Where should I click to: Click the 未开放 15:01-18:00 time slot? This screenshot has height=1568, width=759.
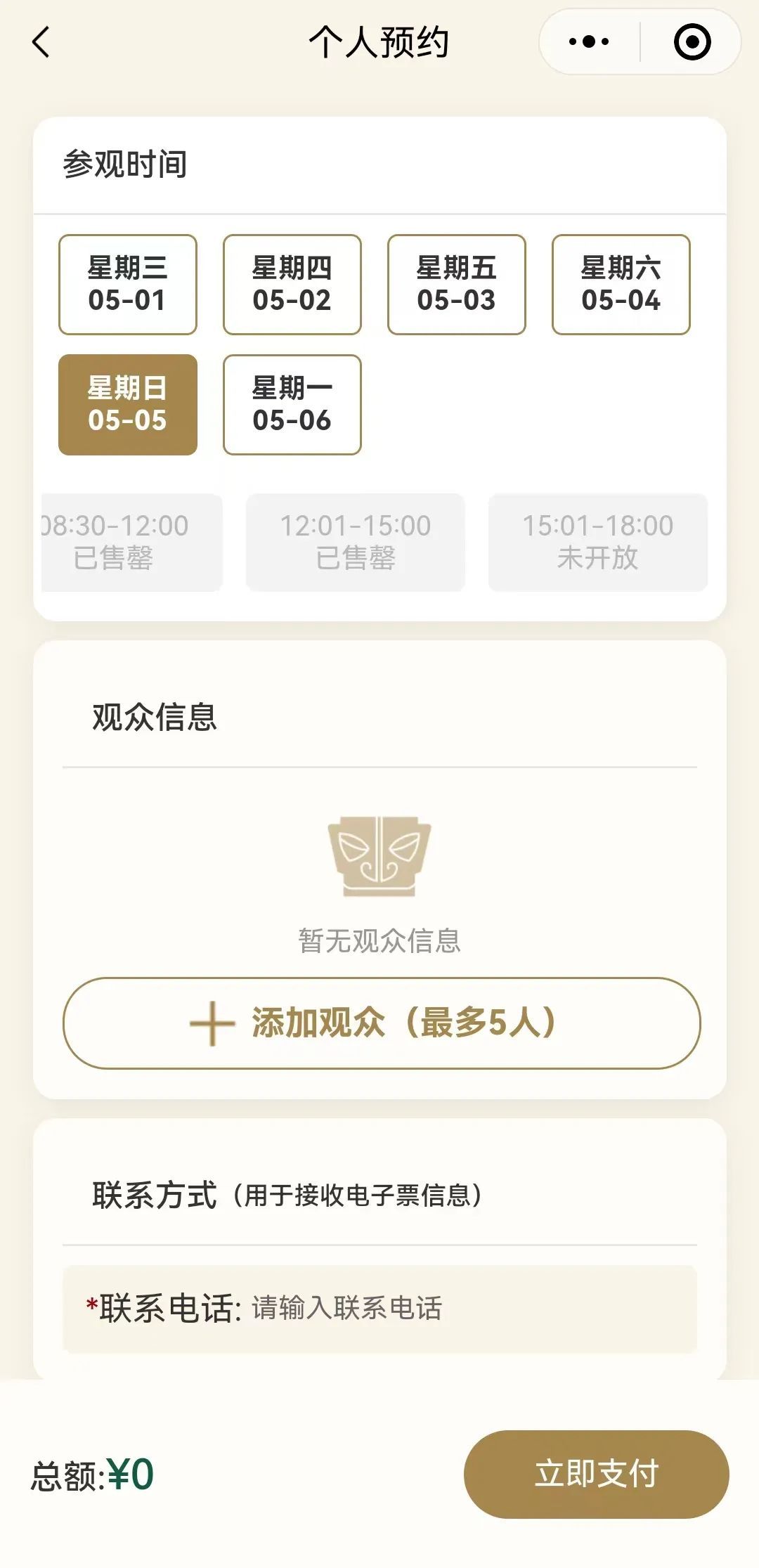pos(597,542)
